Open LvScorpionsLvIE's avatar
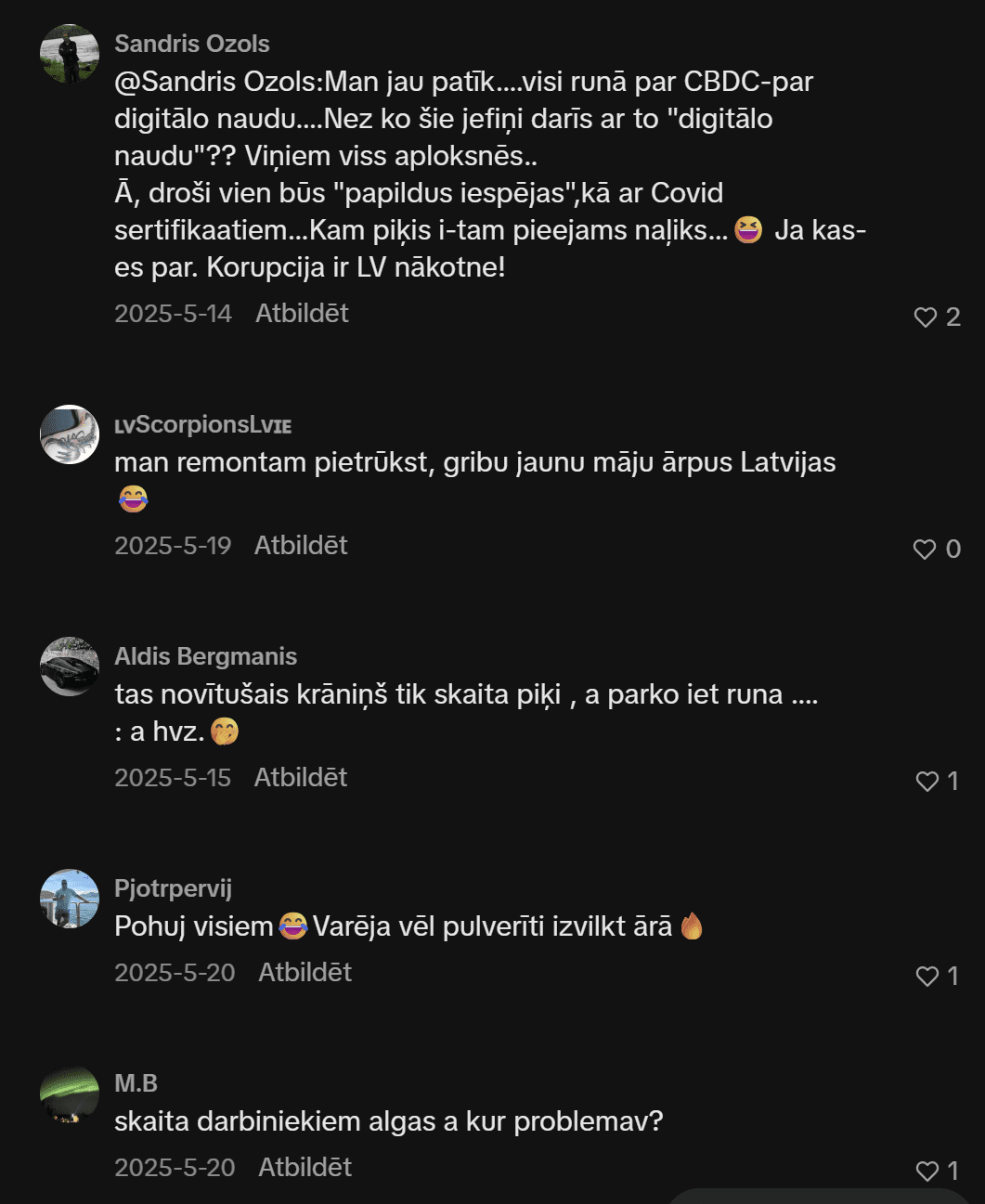The height and width of the screenshot is (1204, 985). pos(70,434)
